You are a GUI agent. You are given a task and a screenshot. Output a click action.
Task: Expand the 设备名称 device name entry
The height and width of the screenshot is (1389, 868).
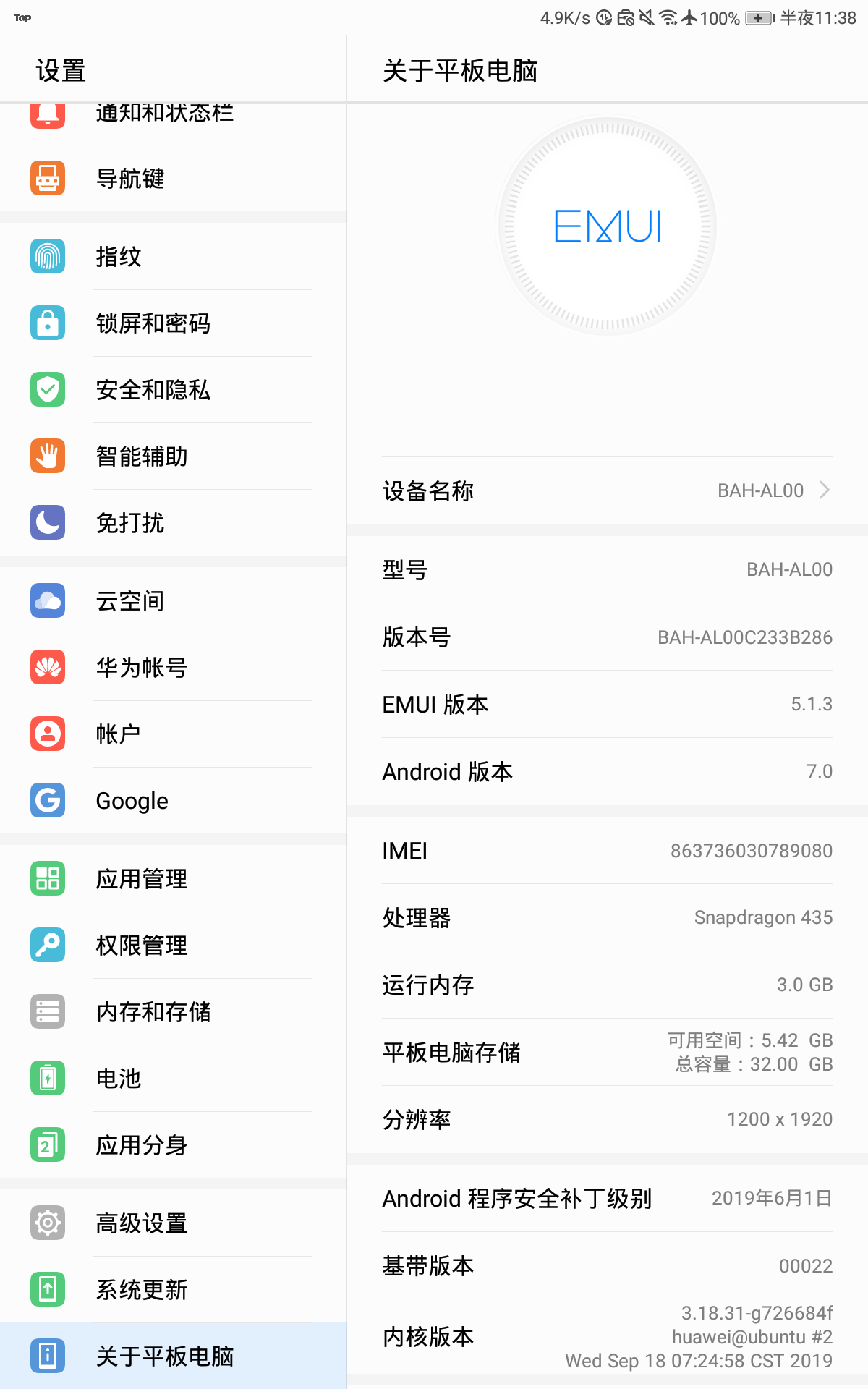click(608, 490)
